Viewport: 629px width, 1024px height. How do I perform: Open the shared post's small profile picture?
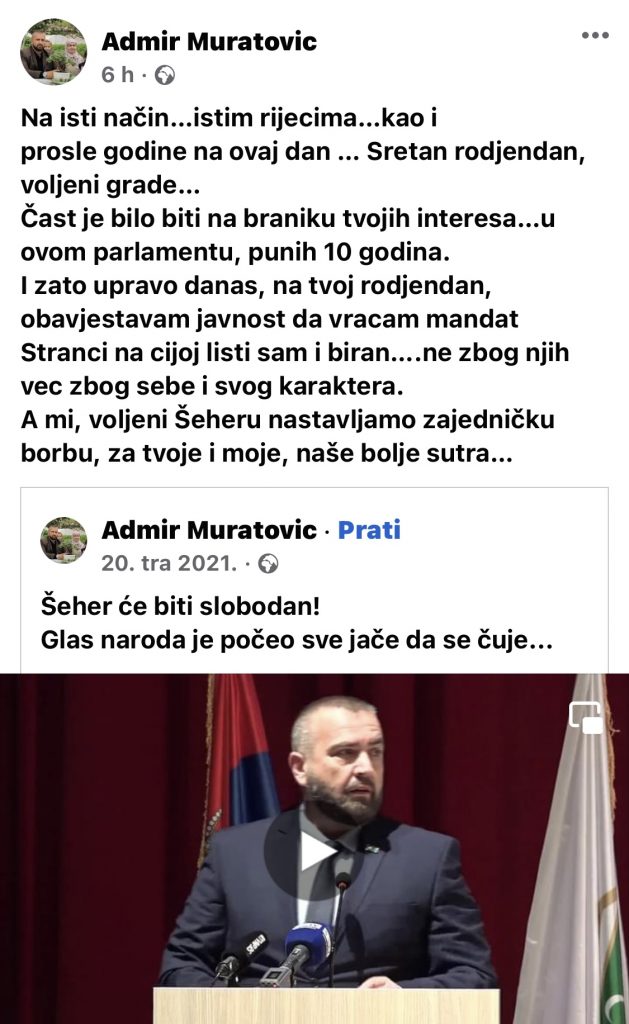[x=63, y=540]
